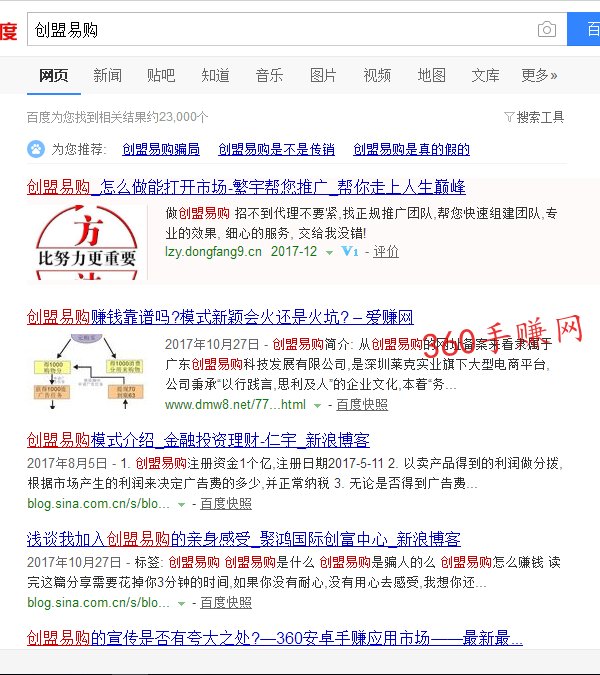Open result 浅谈我加入创盟易购的亲身感受
Screen dimensions: 600x675
(x=243, y=538)
